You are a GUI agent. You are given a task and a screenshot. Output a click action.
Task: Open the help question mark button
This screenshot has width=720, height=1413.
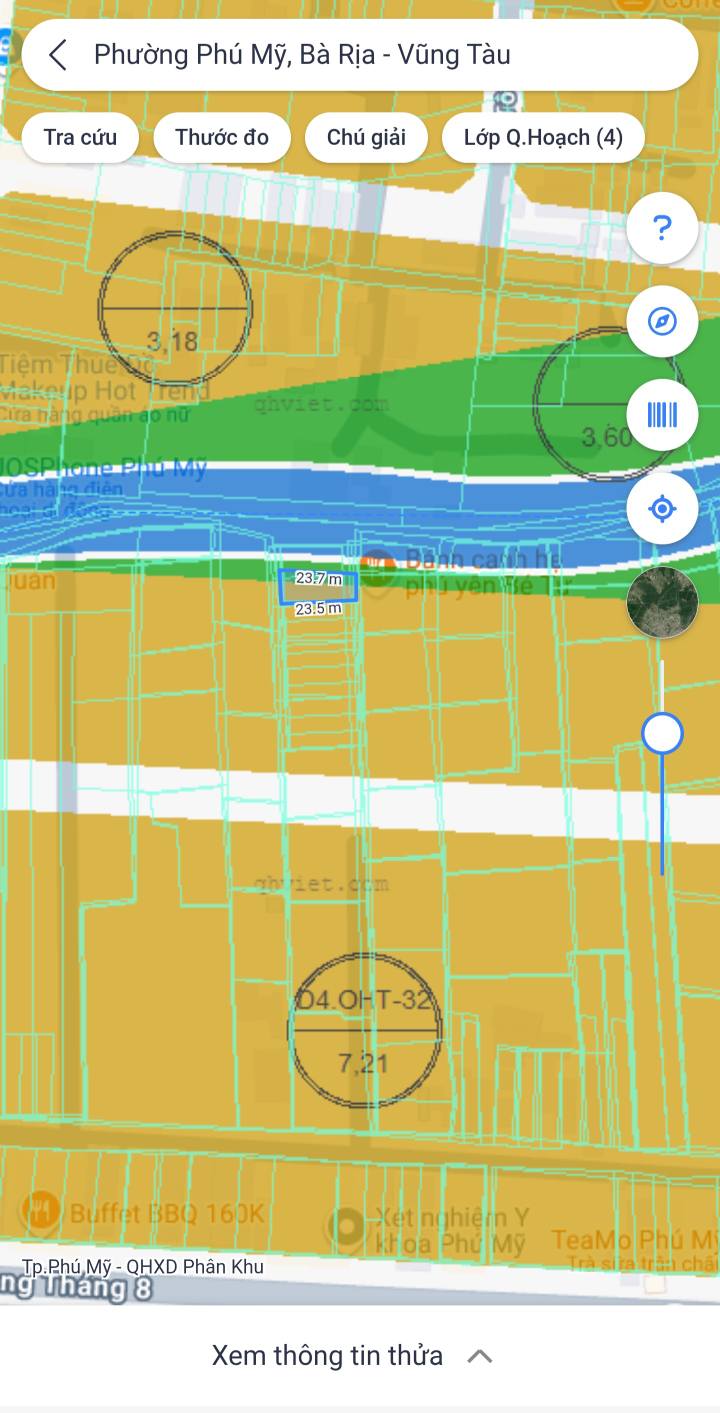point(662,229)
